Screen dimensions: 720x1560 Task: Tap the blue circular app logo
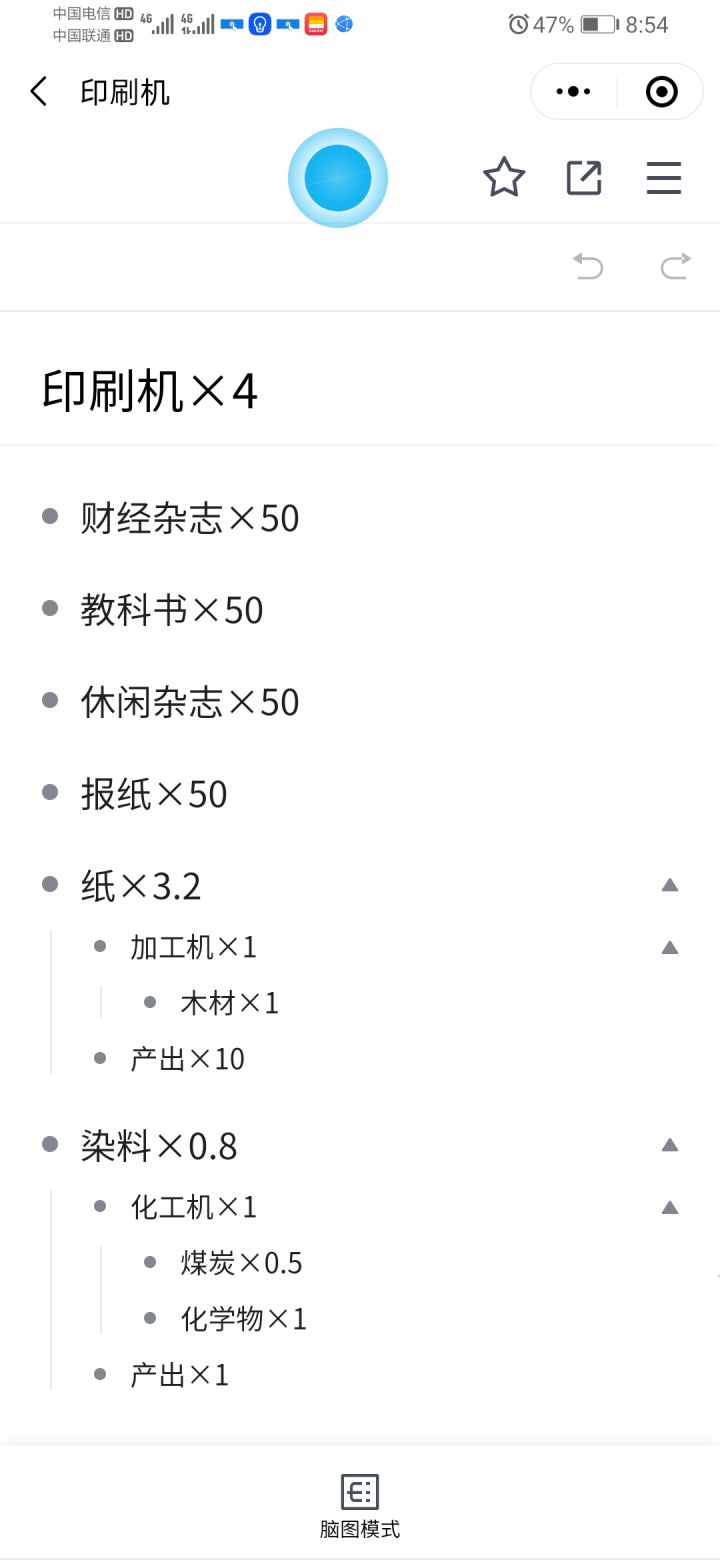coord(338,177)
